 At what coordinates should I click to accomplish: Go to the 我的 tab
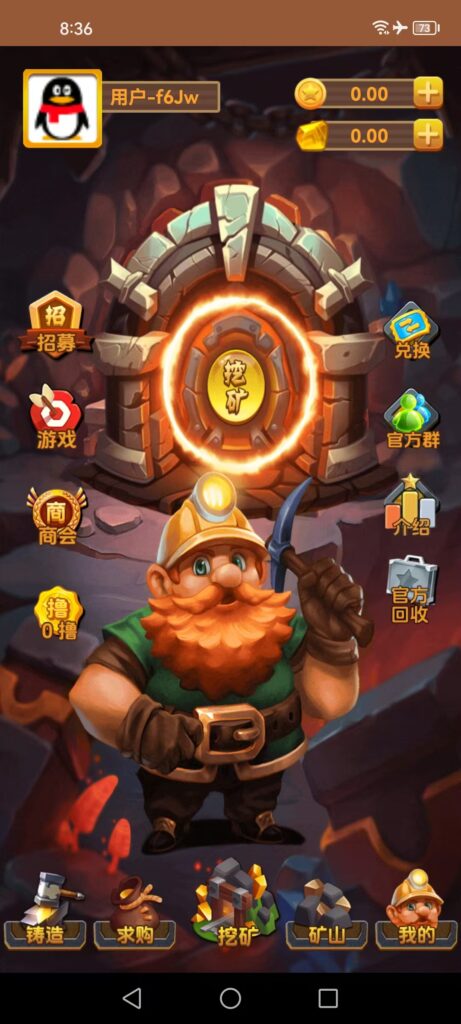pyautogui.click(x=416, y=909)
